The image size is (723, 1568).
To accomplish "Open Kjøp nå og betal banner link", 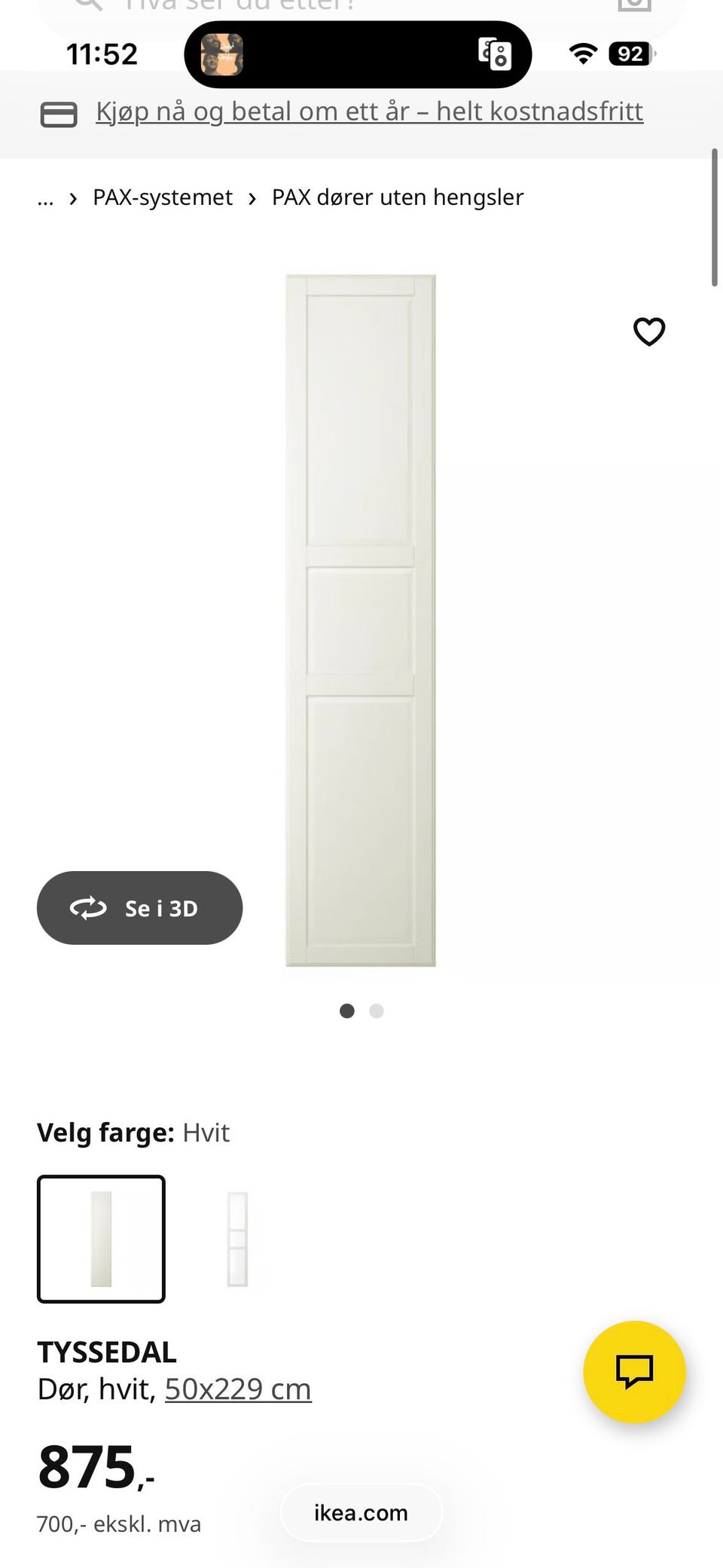I will click(x=370, y=111).
